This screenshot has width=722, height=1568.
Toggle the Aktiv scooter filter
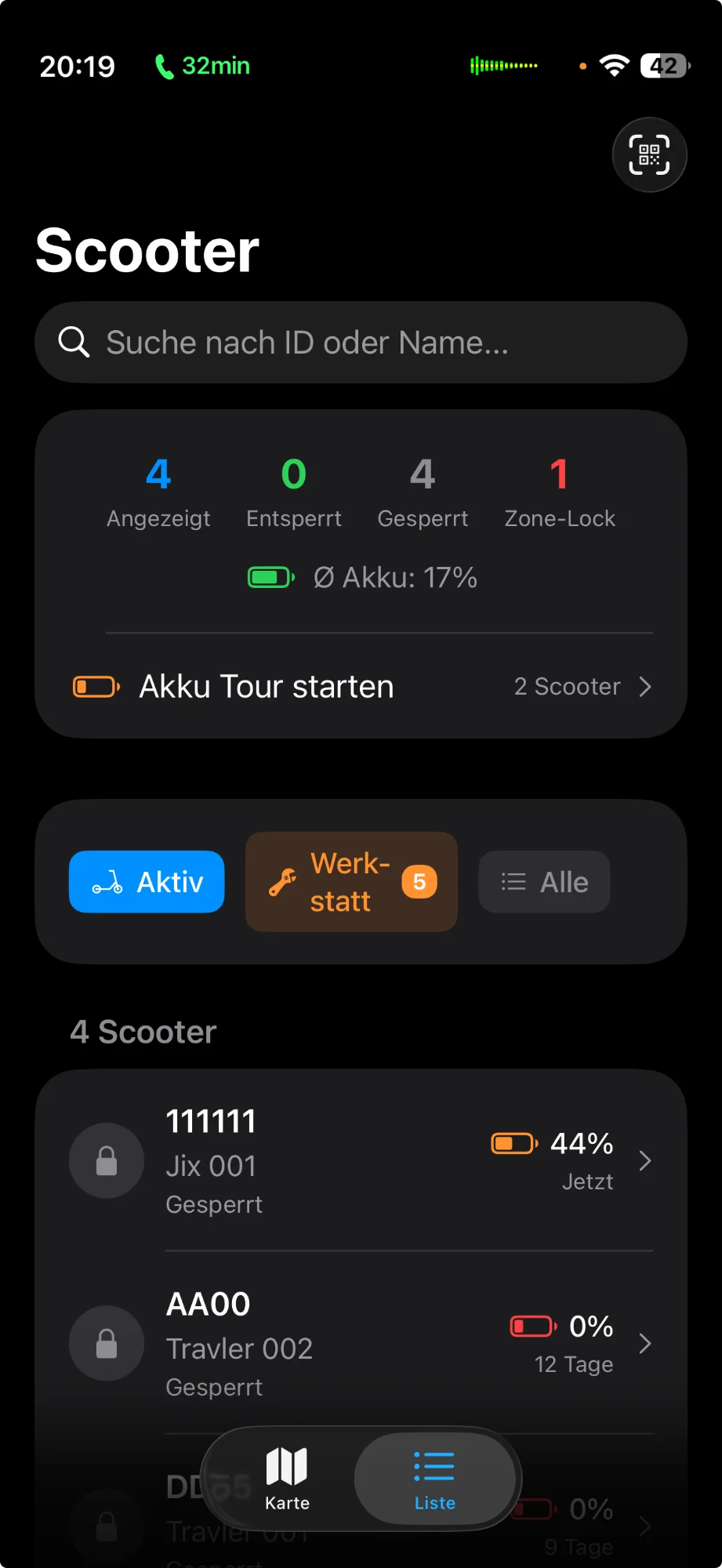click(x=146, y=881)
